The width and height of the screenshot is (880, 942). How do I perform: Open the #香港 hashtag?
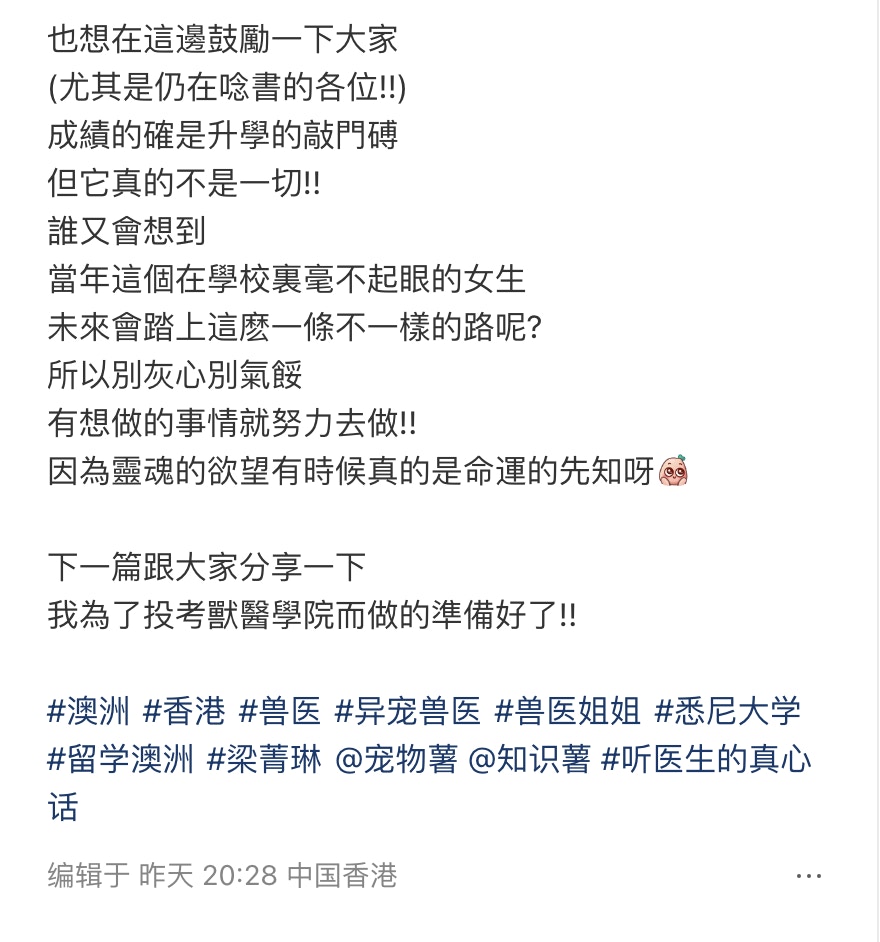click(x=184, y=711)
